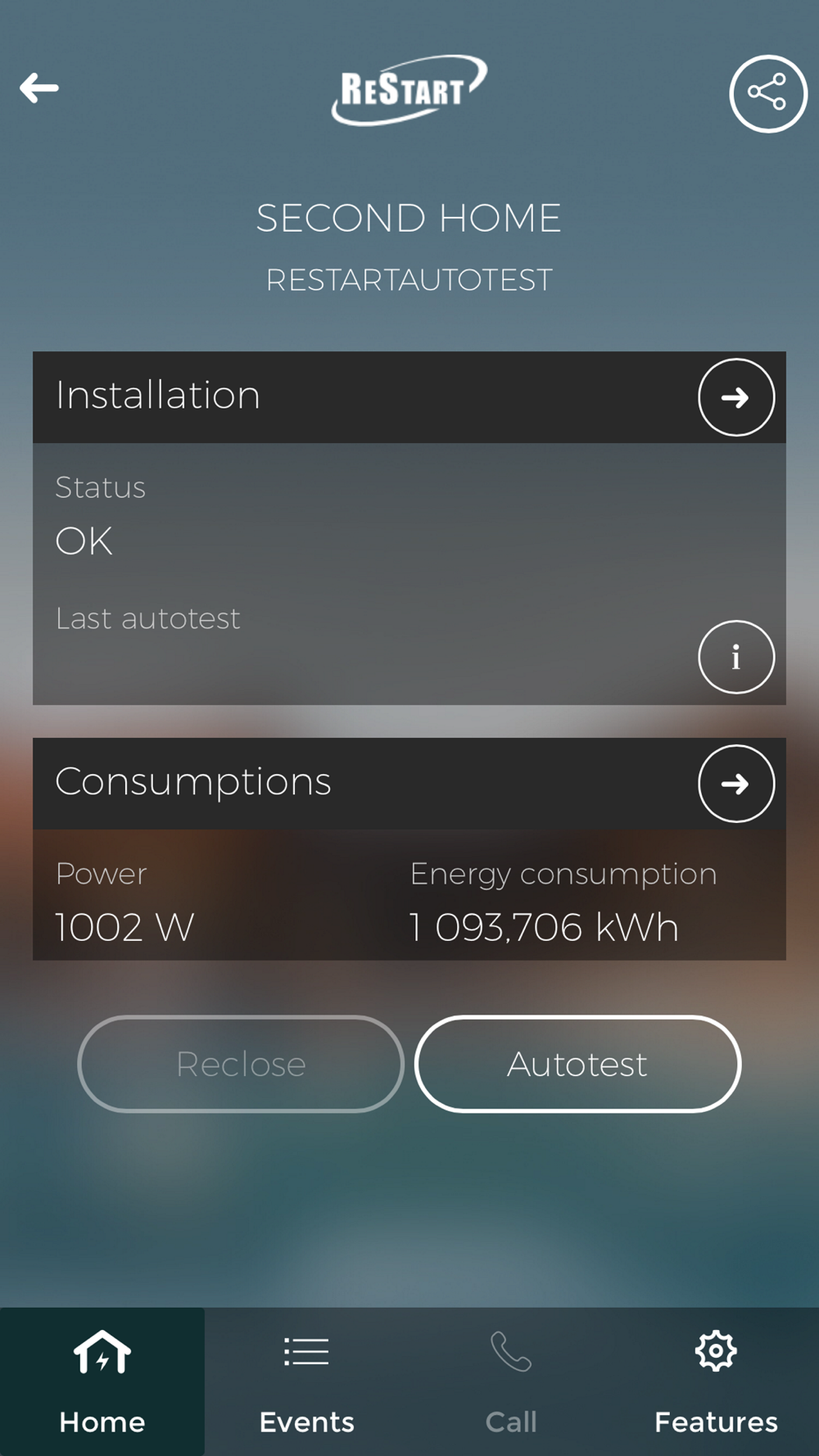Select the Home tab
Image resolution: width=819 pixels, height=1456 pixels.
pos(102,1381)
